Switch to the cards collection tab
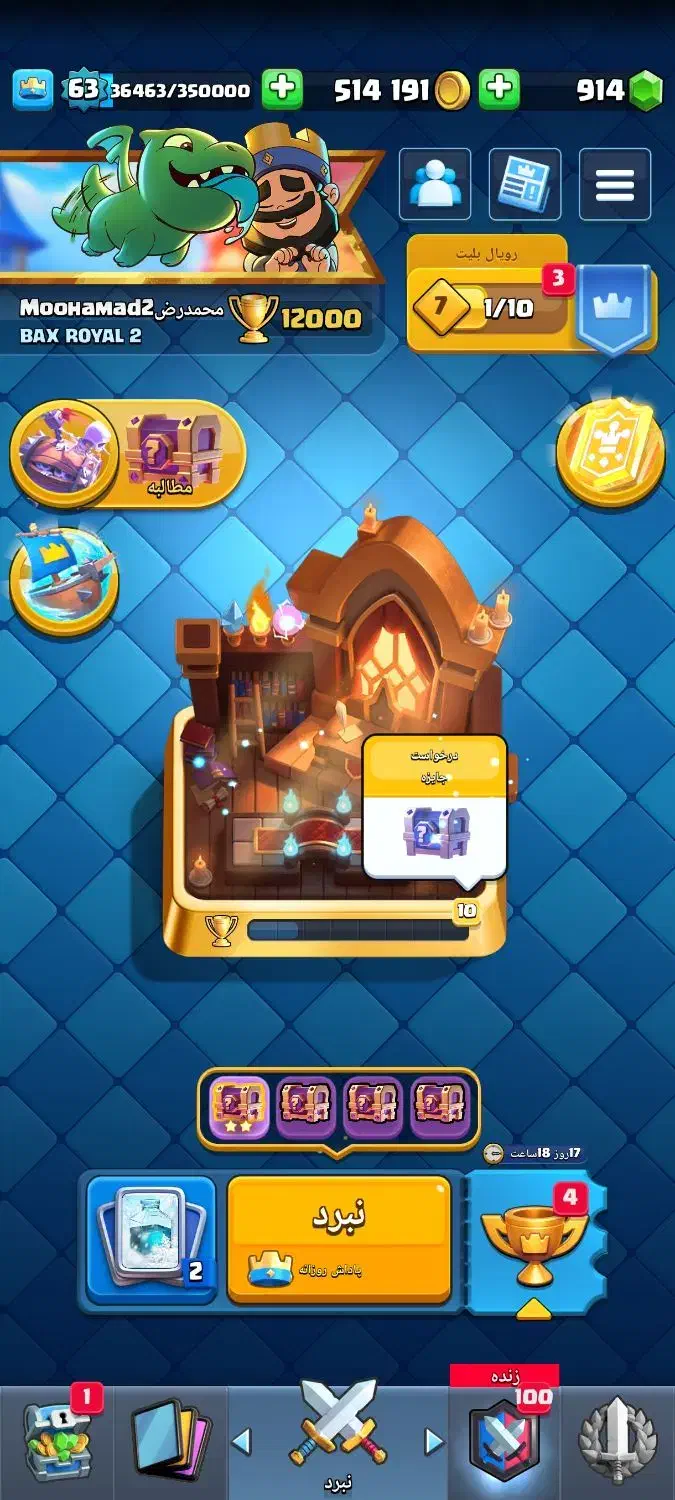 (x=170, y=1442)
